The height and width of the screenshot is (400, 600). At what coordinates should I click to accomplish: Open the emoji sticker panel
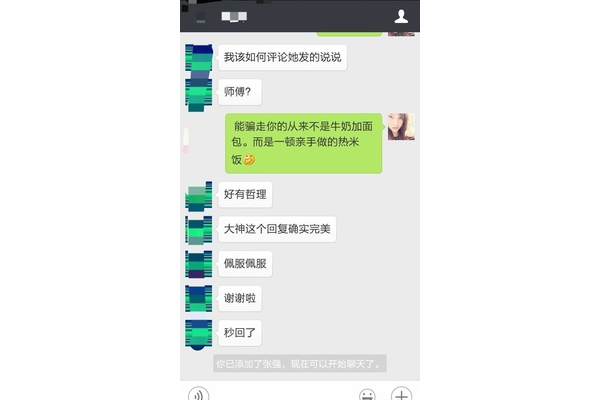click(x=367, y=394)
